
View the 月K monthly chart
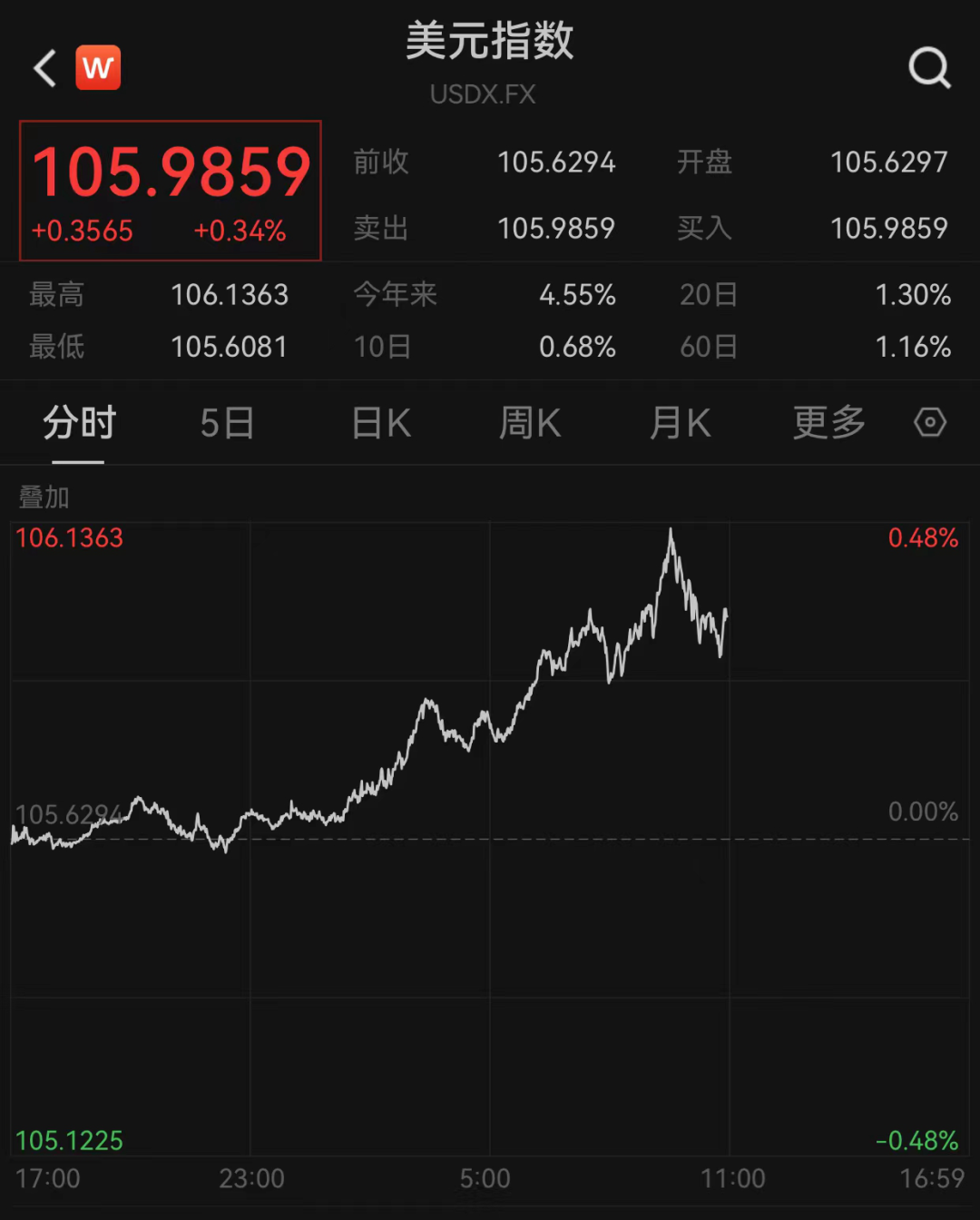pos(680,423)
